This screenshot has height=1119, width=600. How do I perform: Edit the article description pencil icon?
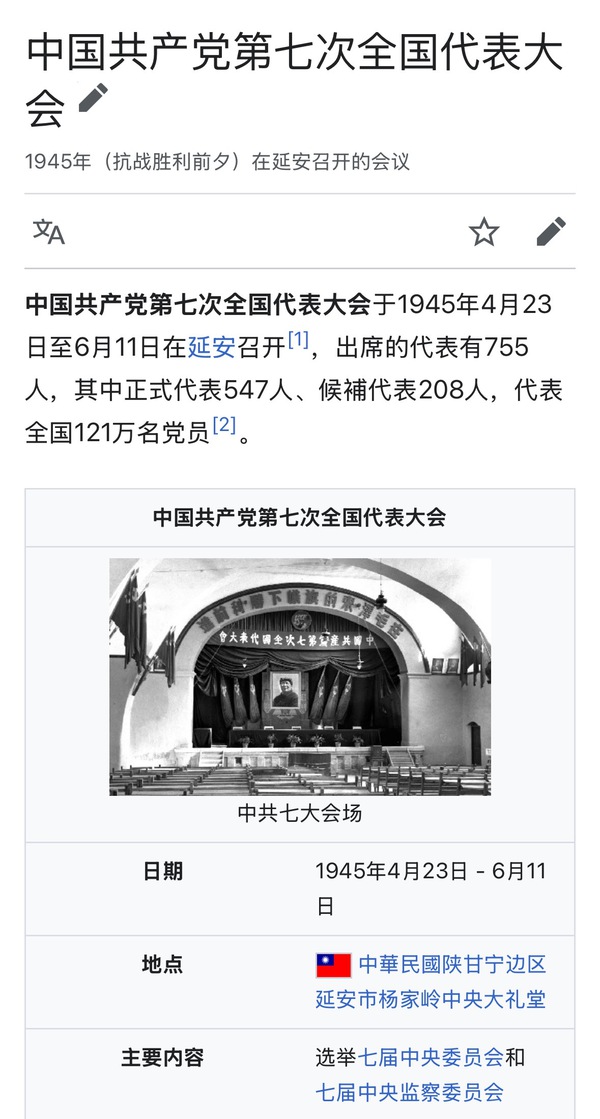point(92,100)
